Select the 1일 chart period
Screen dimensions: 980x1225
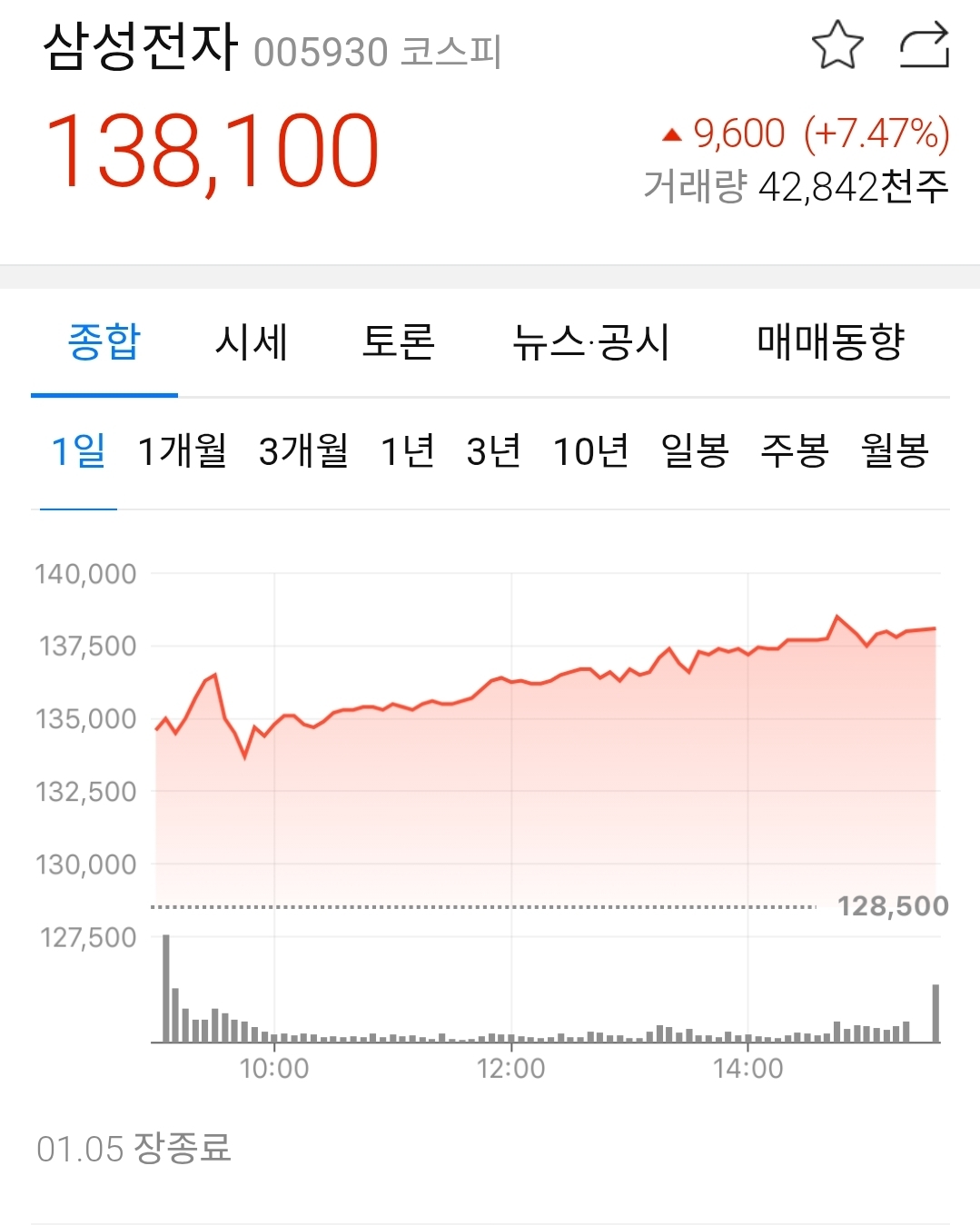[x=78, y=450]
